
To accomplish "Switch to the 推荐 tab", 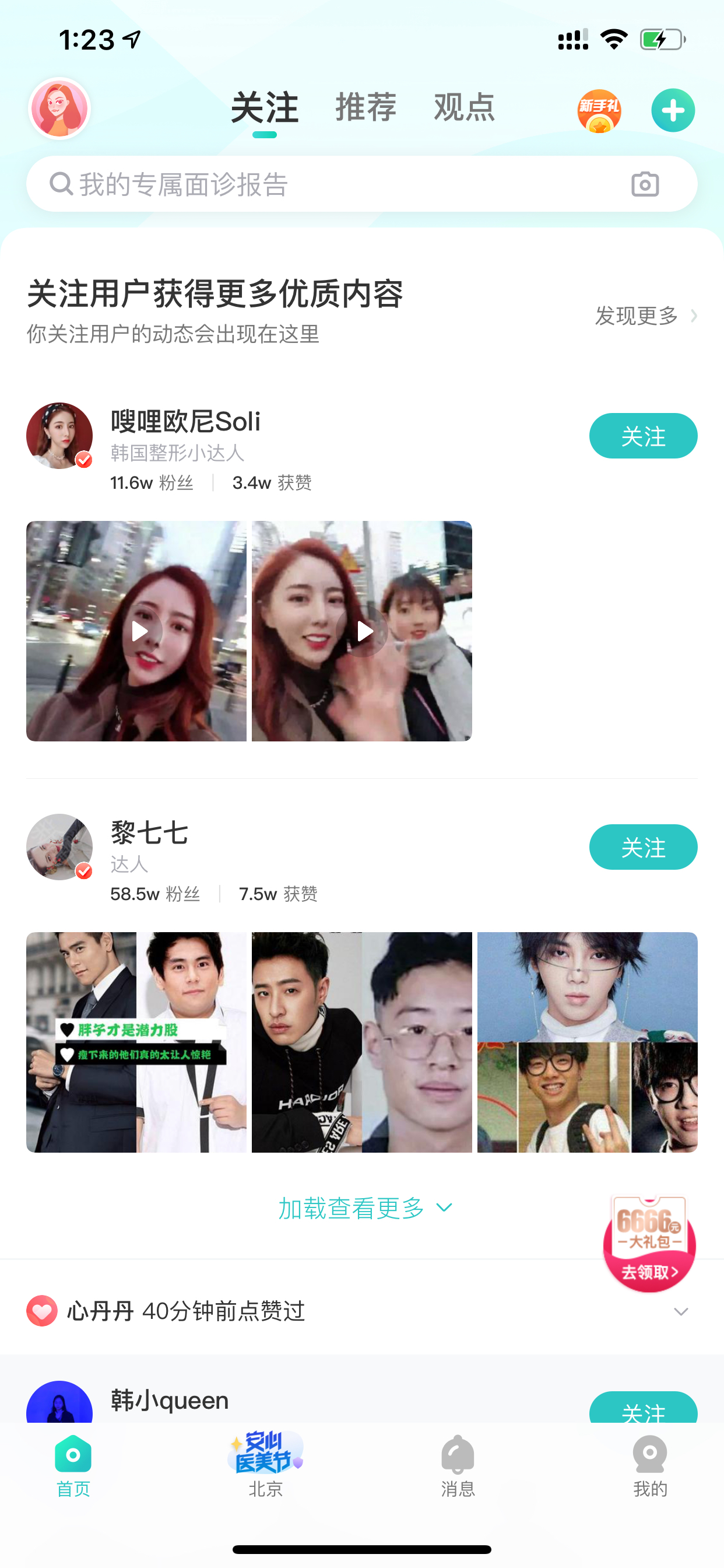I will [x=365, y=107].
